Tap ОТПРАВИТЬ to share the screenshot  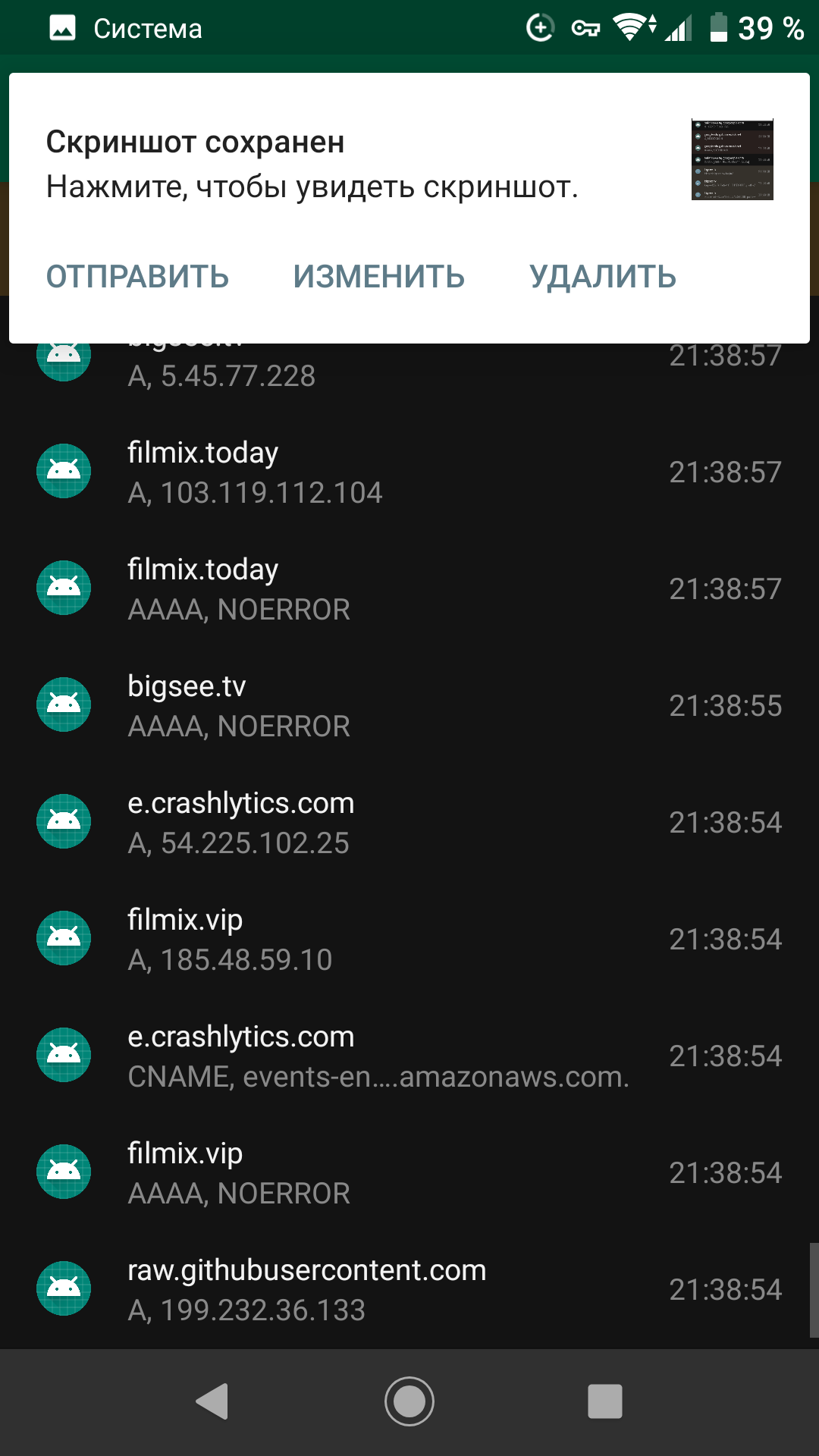(138, 276)
